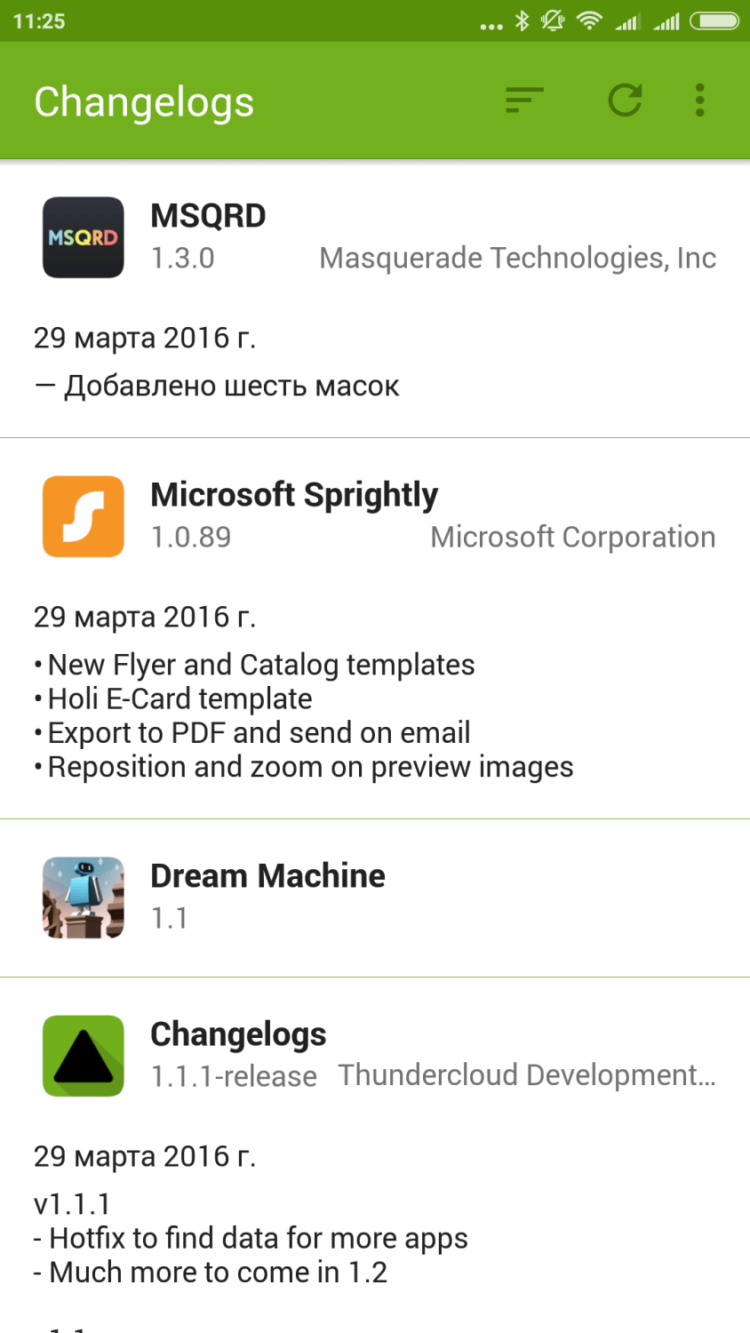This screenshot has width=750, height=1333.
Task: Open the Changelogs app entry
Action: coord(375,1150)
